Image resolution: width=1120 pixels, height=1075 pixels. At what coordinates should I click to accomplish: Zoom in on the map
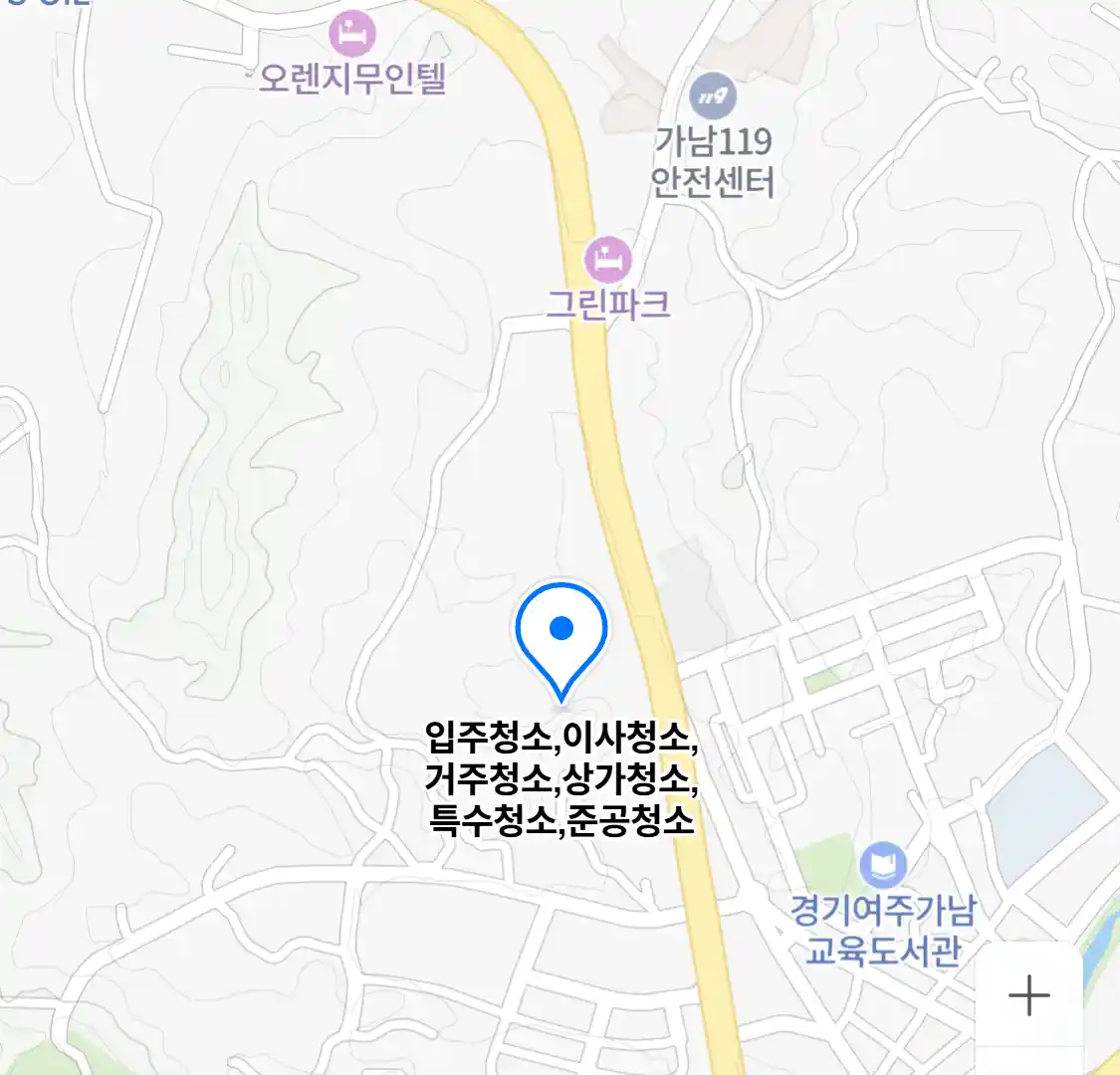(1028, 994)
